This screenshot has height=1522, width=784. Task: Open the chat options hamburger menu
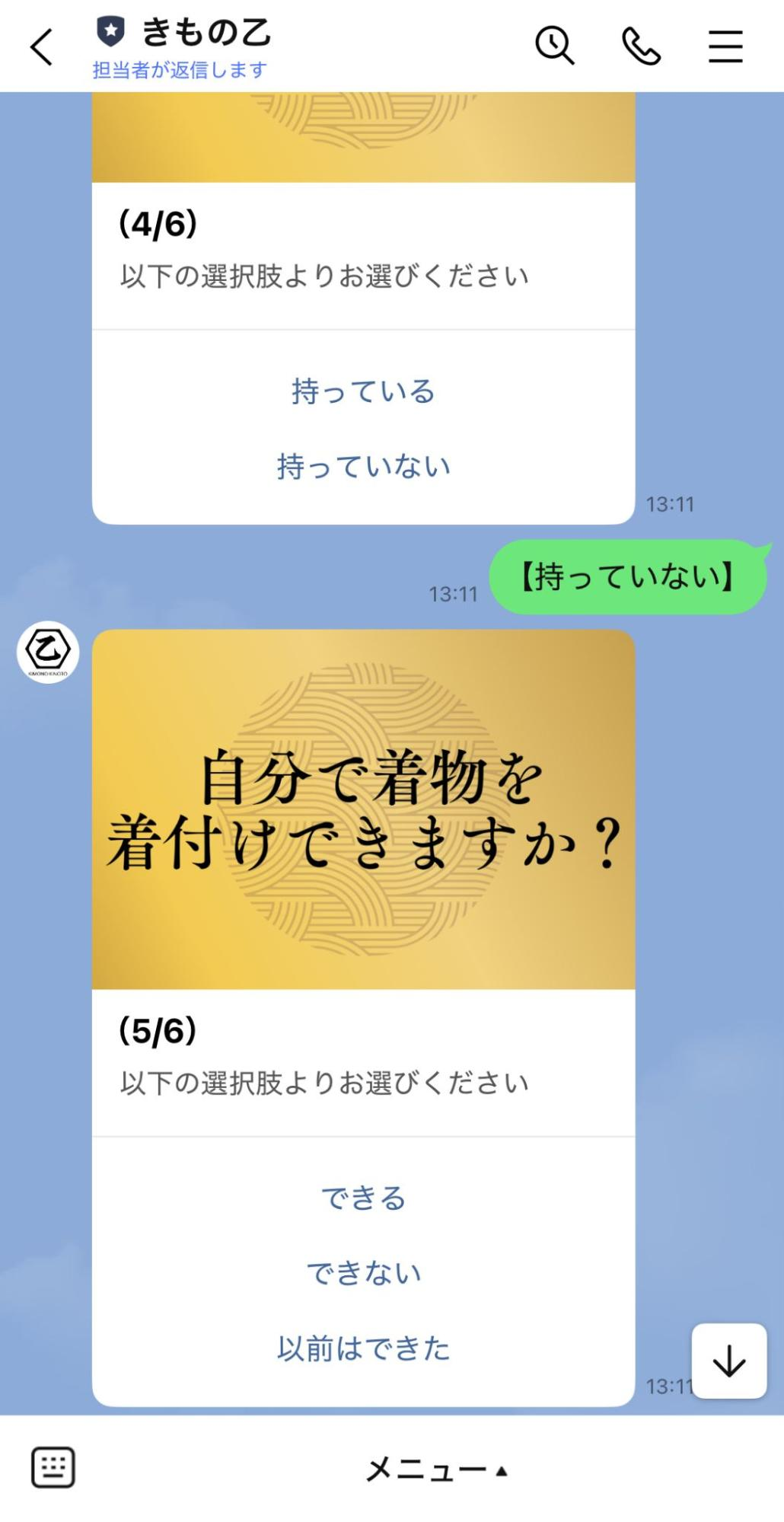pyautogui.click(x=725, y=46)
